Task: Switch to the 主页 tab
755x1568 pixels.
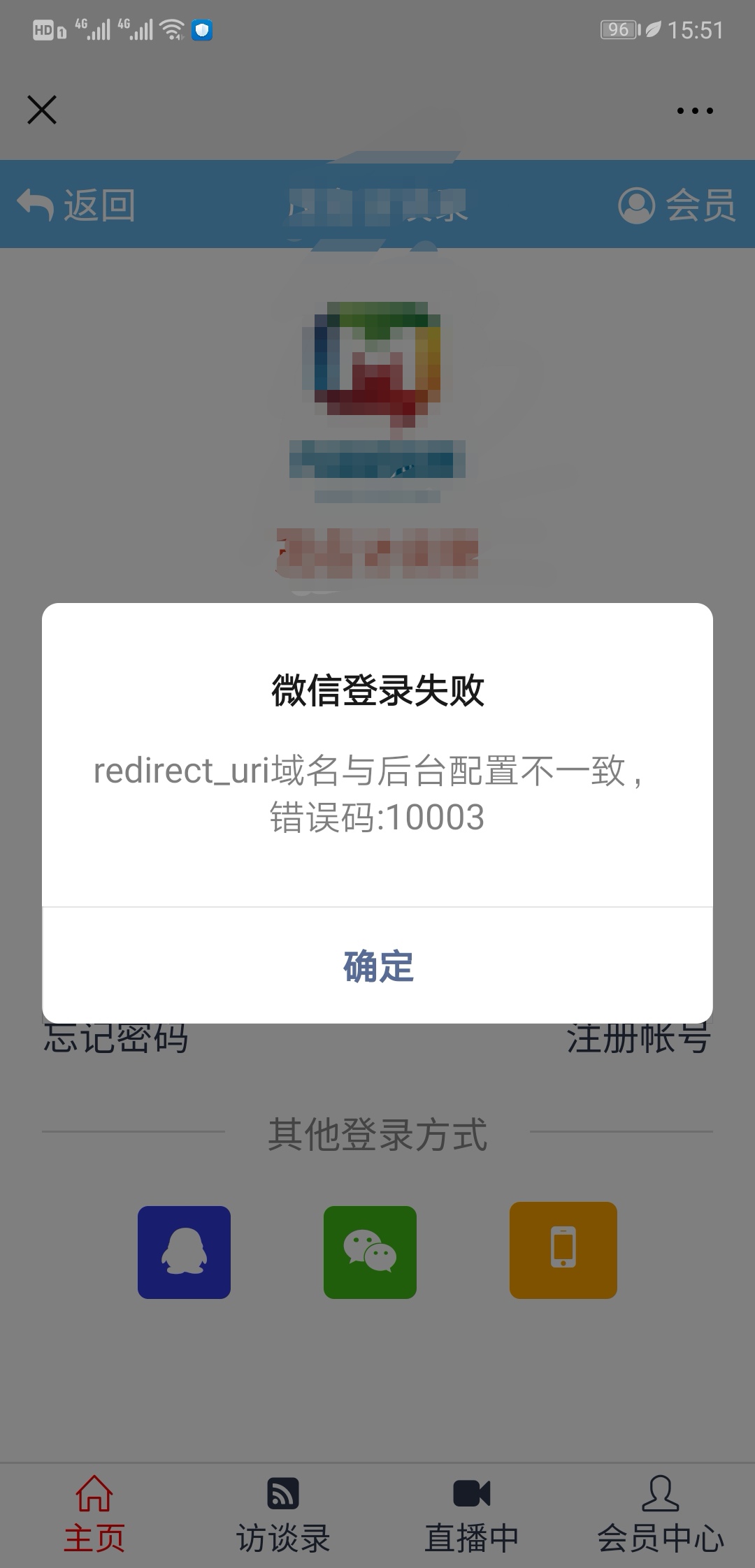Action: point(94,1515)
